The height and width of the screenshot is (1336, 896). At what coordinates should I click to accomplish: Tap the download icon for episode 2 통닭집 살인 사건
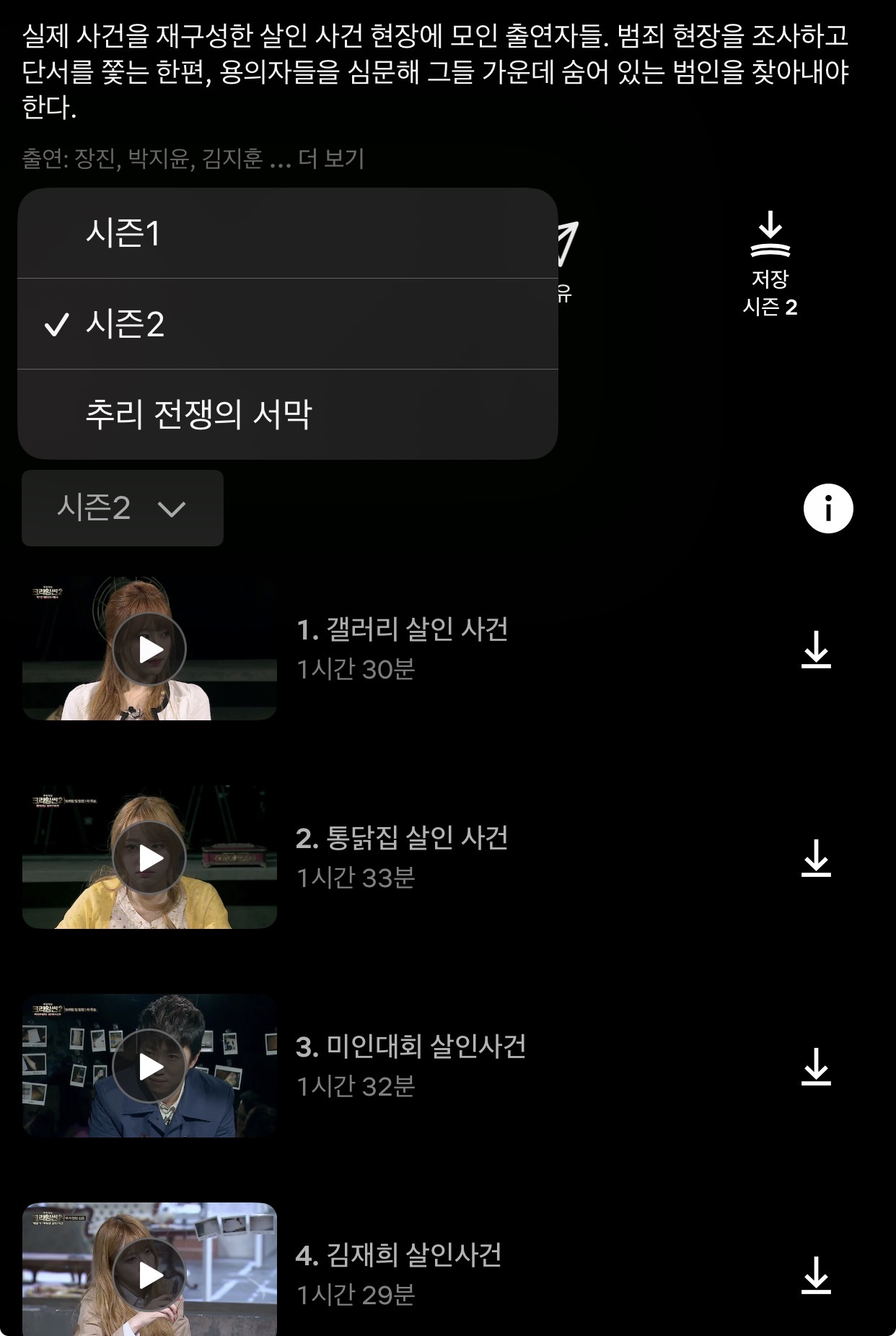tap(817, 859)
